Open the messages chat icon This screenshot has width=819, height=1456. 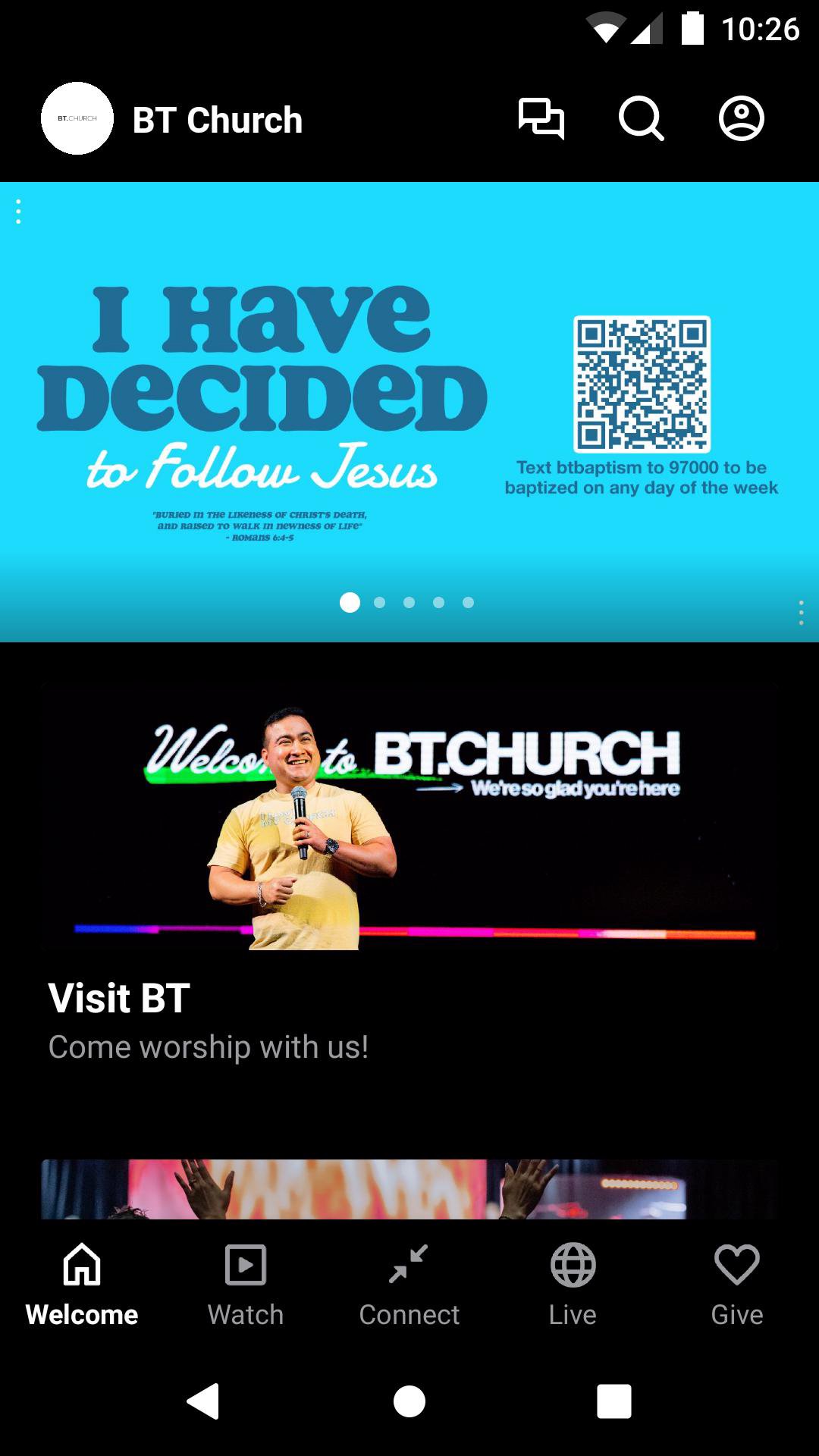pyautogui.click(x=541, y=119)
